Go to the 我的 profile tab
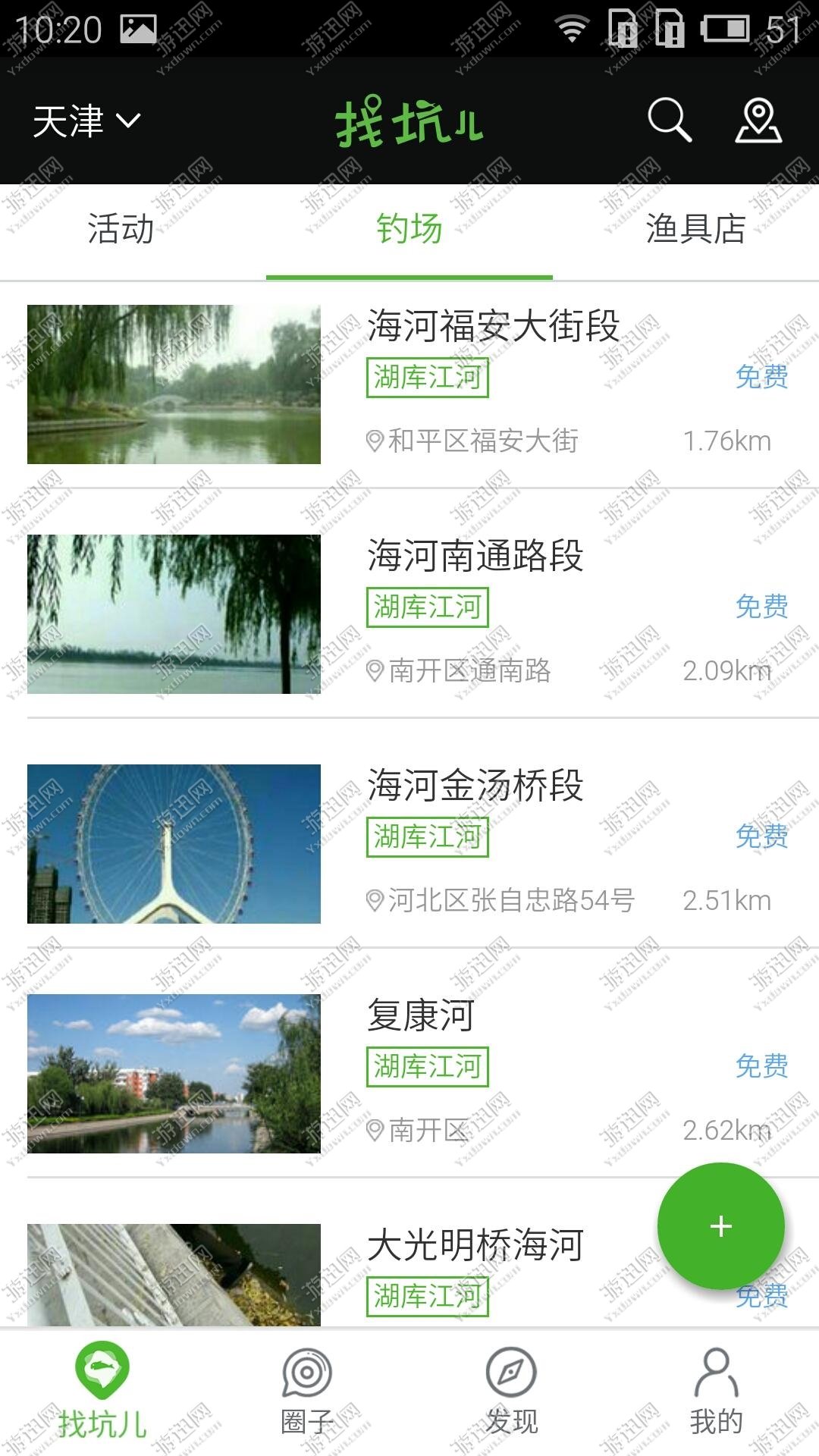819x1456 pixels. (716, 1392)
